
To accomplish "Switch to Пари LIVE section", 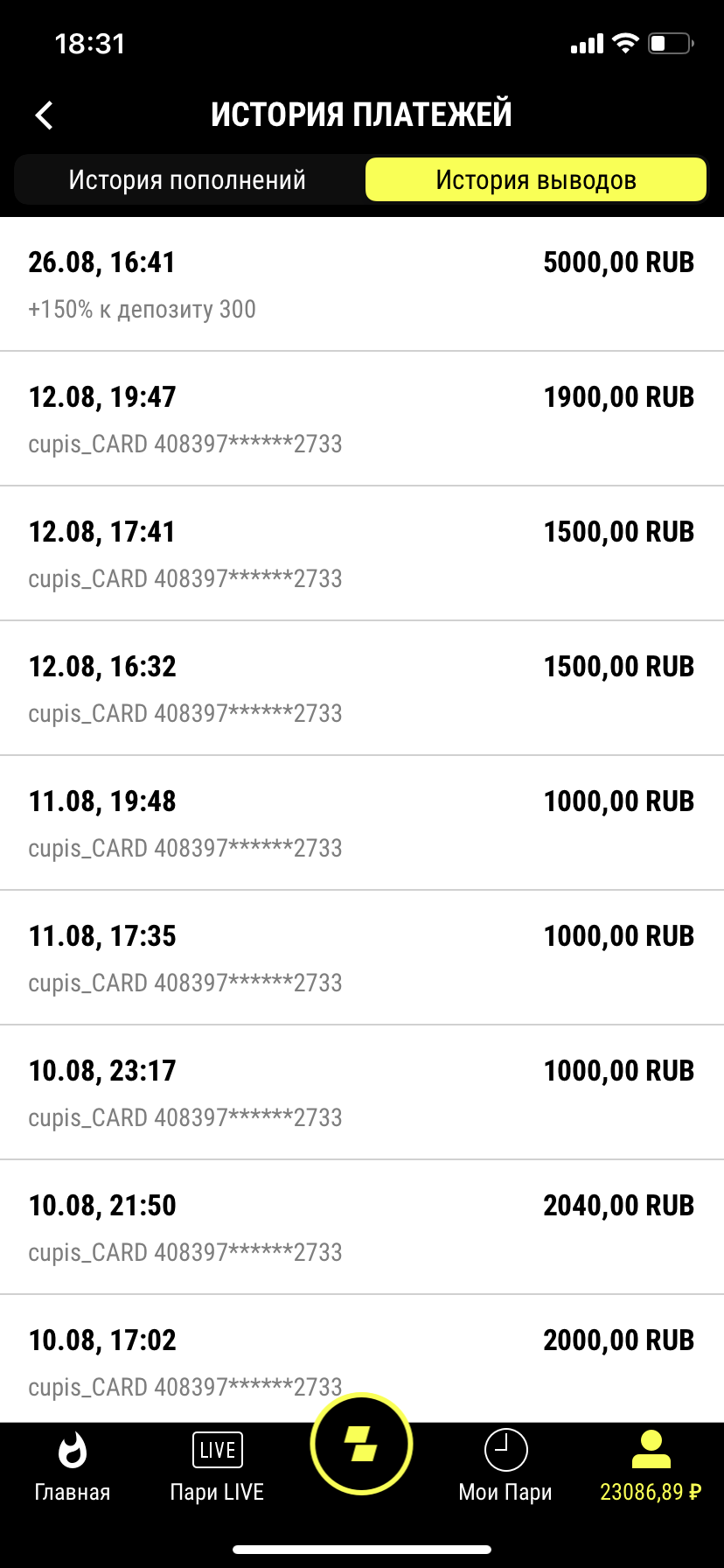I will click(217, 1467).
